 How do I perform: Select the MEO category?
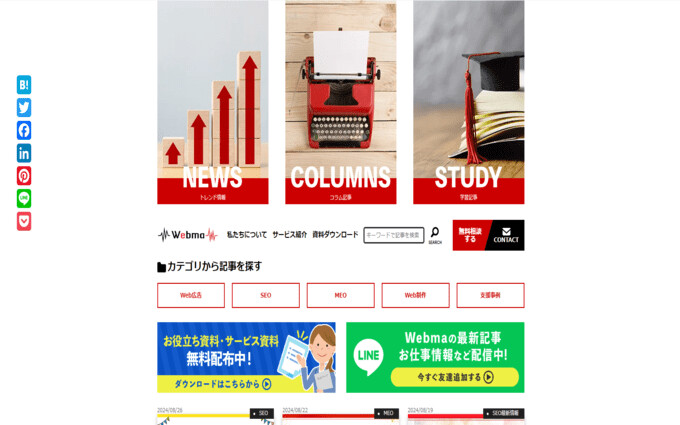[x=340, y=295]
